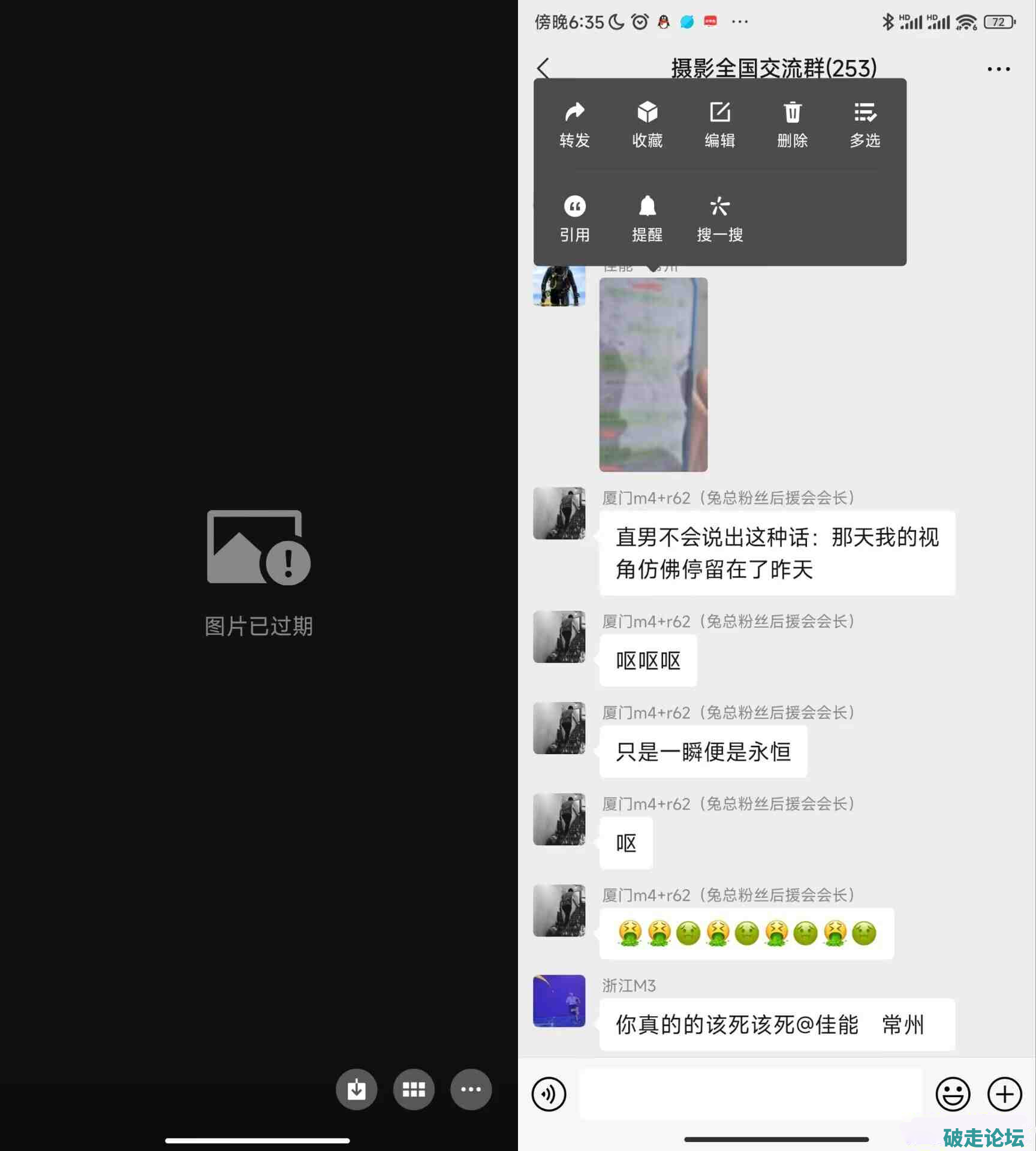Screen dimensions: 1036x1151
Task: Quote the message with 引用
Action: pos(574,219)
